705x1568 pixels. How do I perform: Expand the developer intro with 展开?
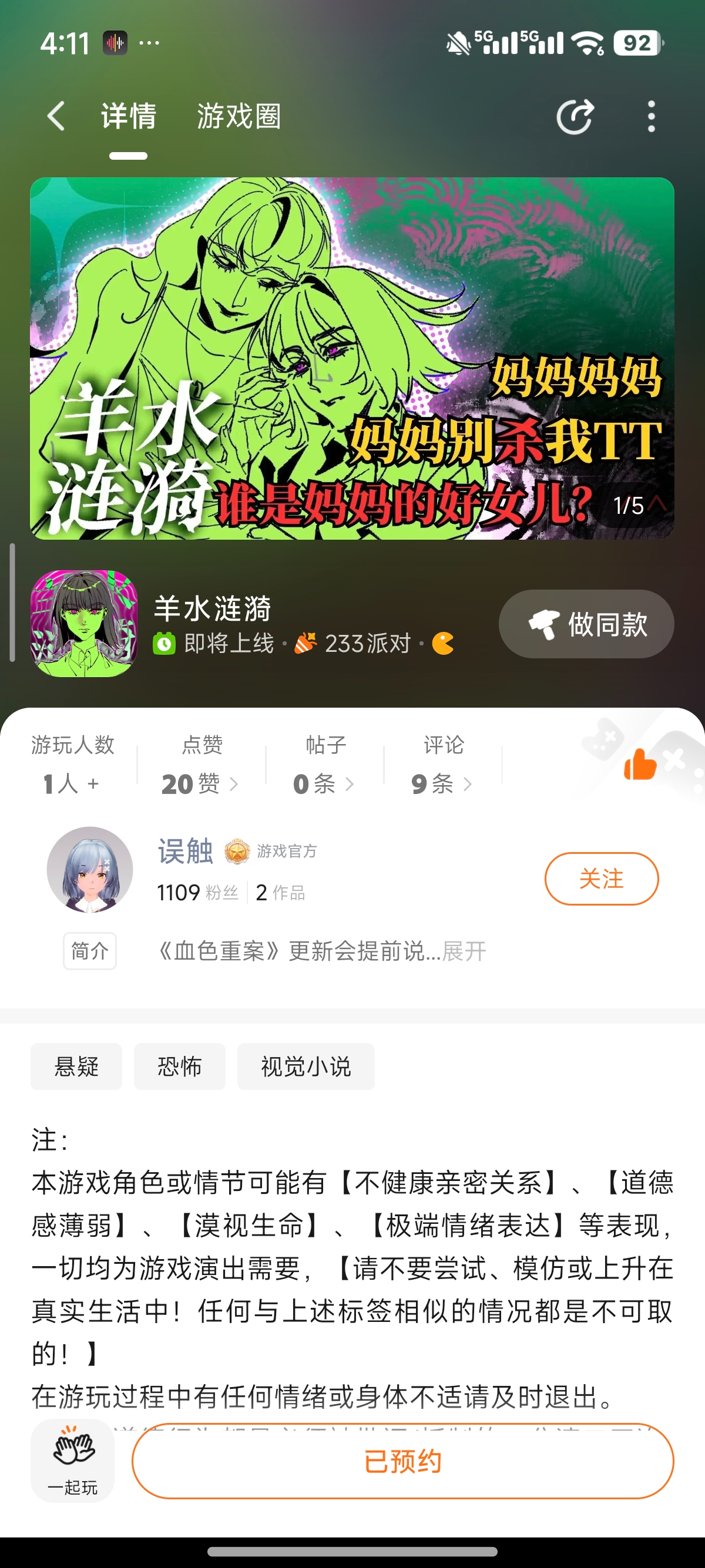[x=464, y=951]
